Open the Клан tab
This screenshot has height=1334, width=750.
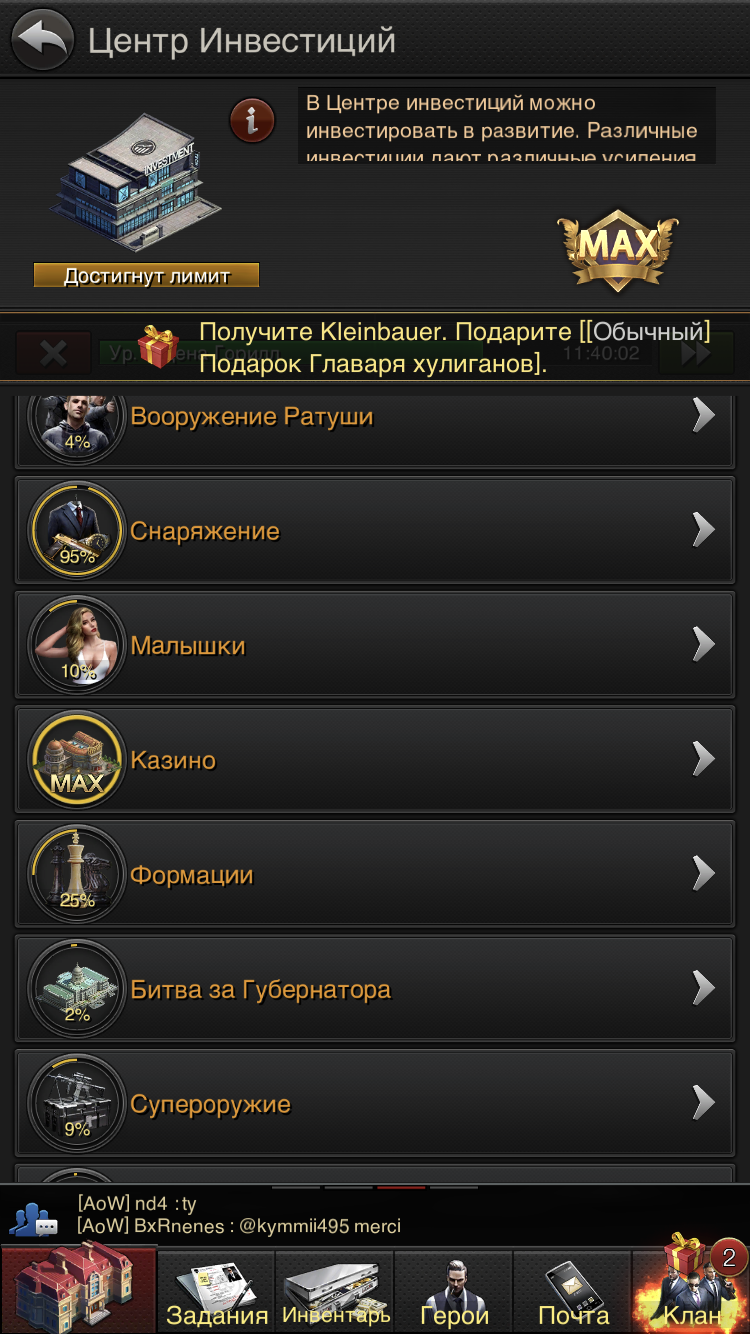692,1290
